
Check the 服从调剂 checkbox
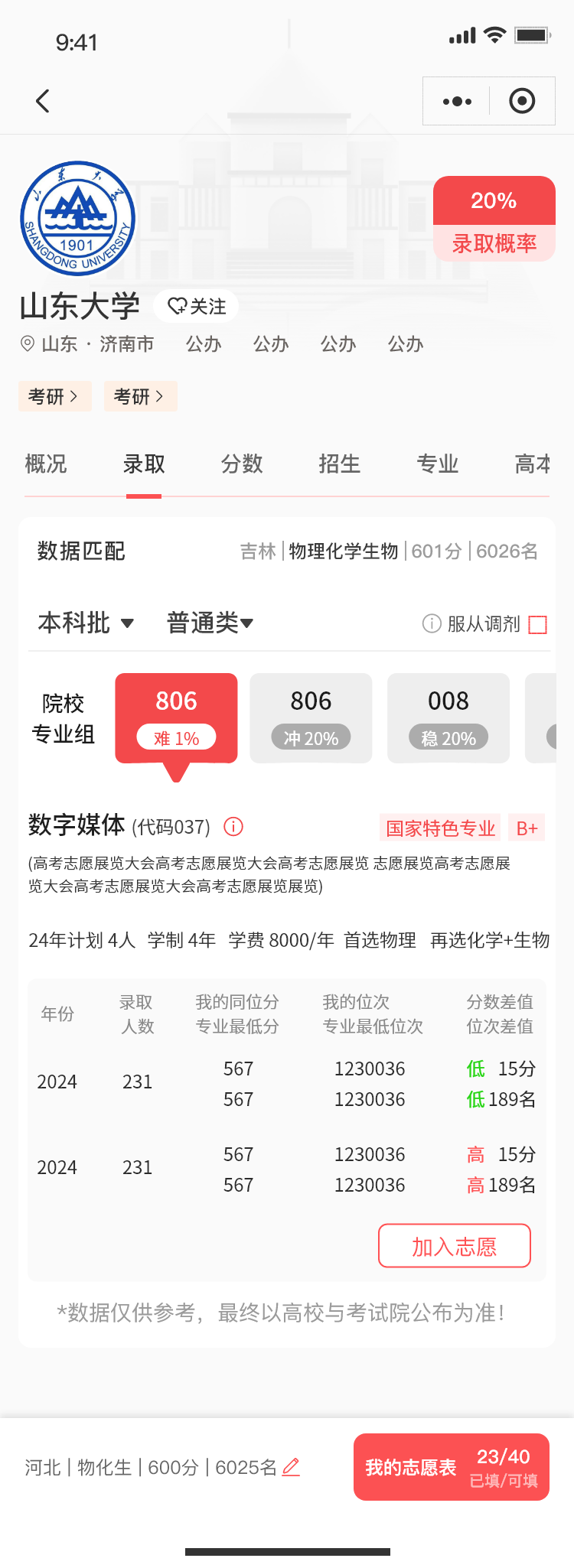(x=538, y=625)
